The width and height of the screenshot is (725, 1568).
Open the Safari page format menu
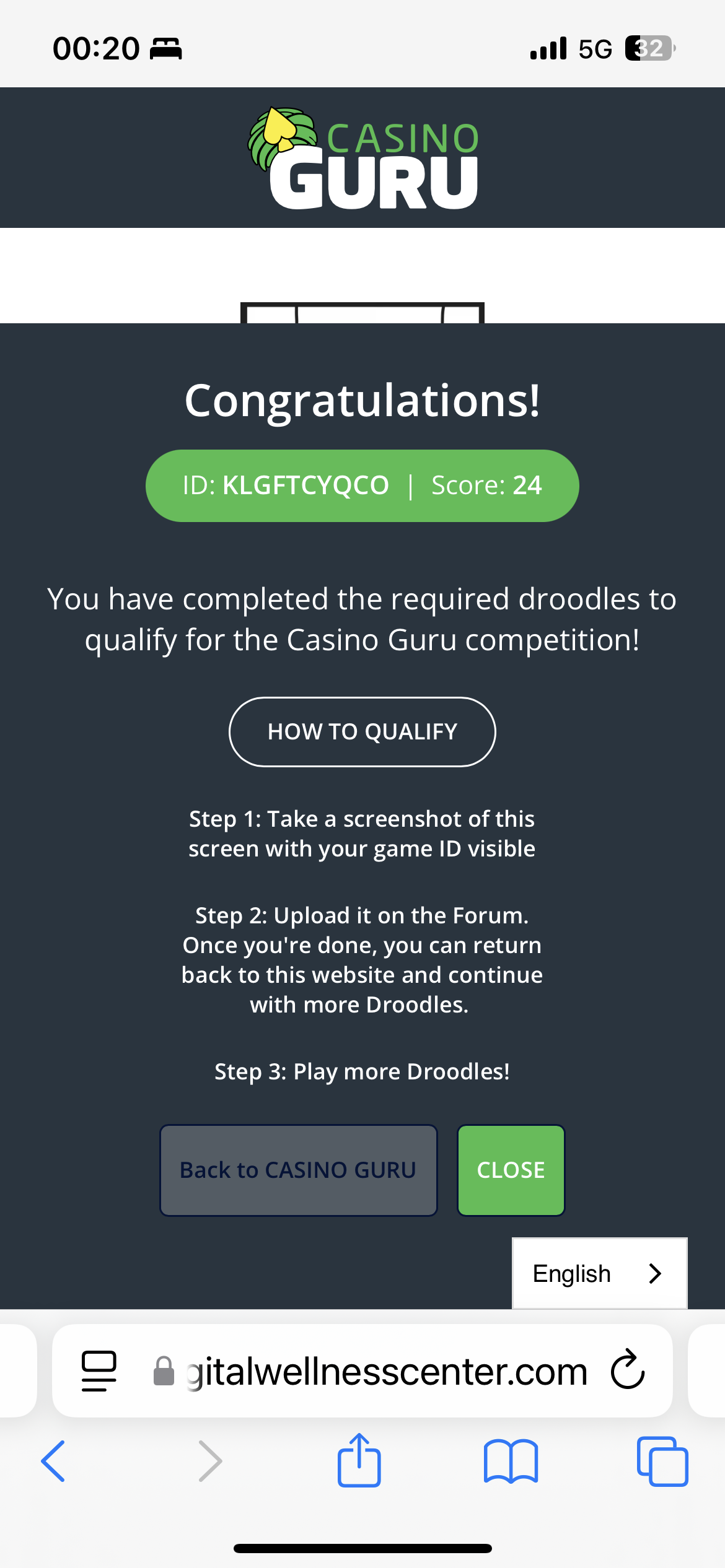[x=99, y=1370]
